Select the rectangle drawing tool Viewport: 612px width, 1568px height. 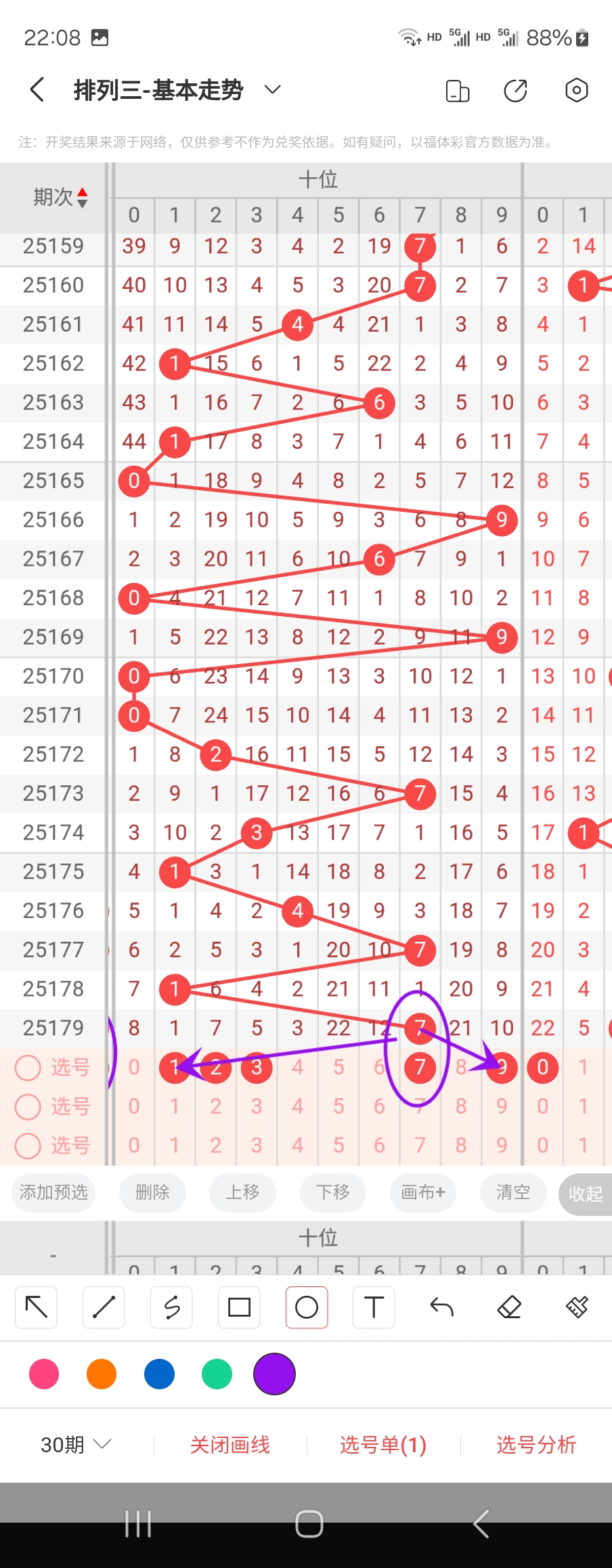(x=239, y=1307)
